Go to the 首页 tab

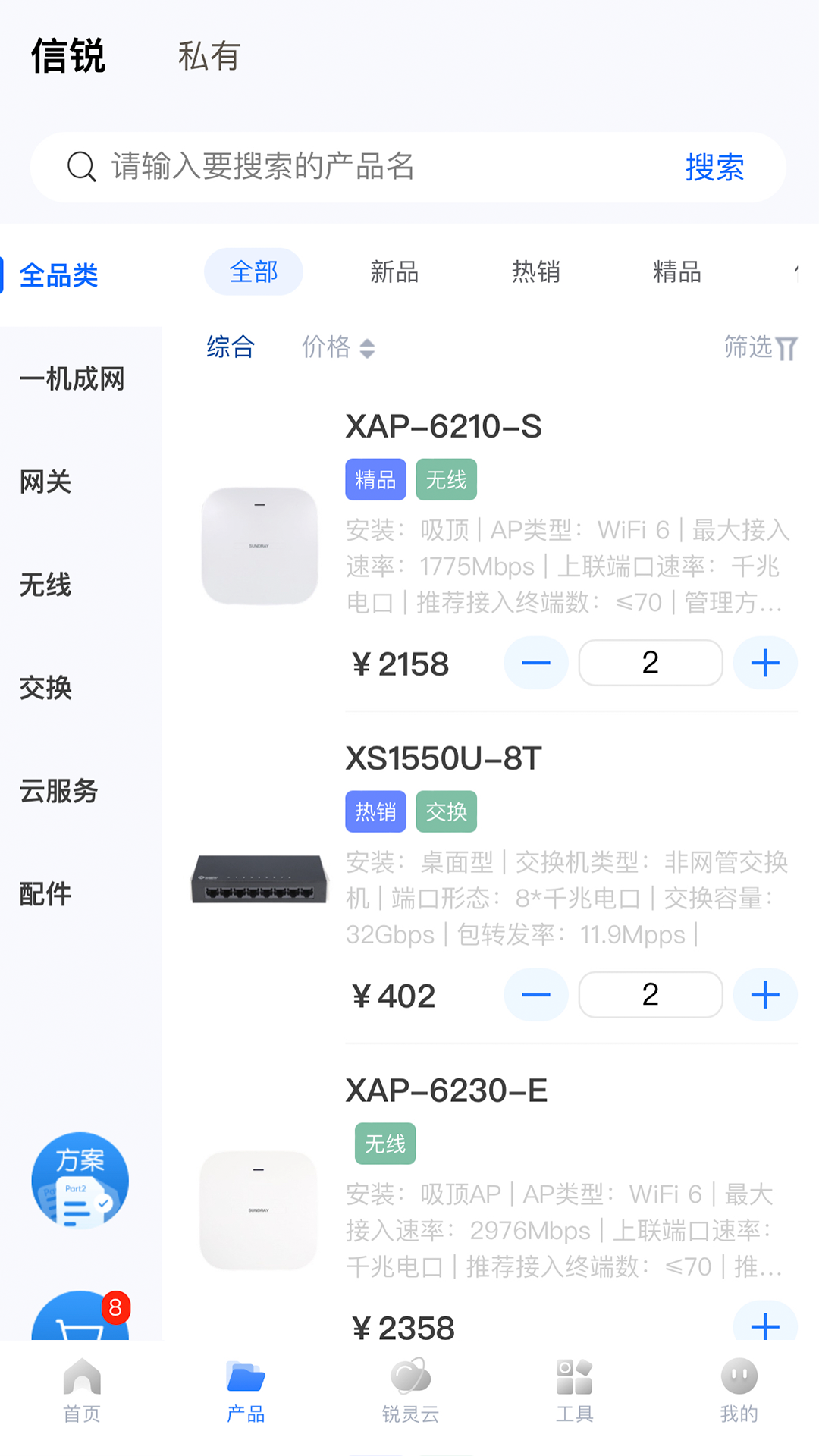82,1392
